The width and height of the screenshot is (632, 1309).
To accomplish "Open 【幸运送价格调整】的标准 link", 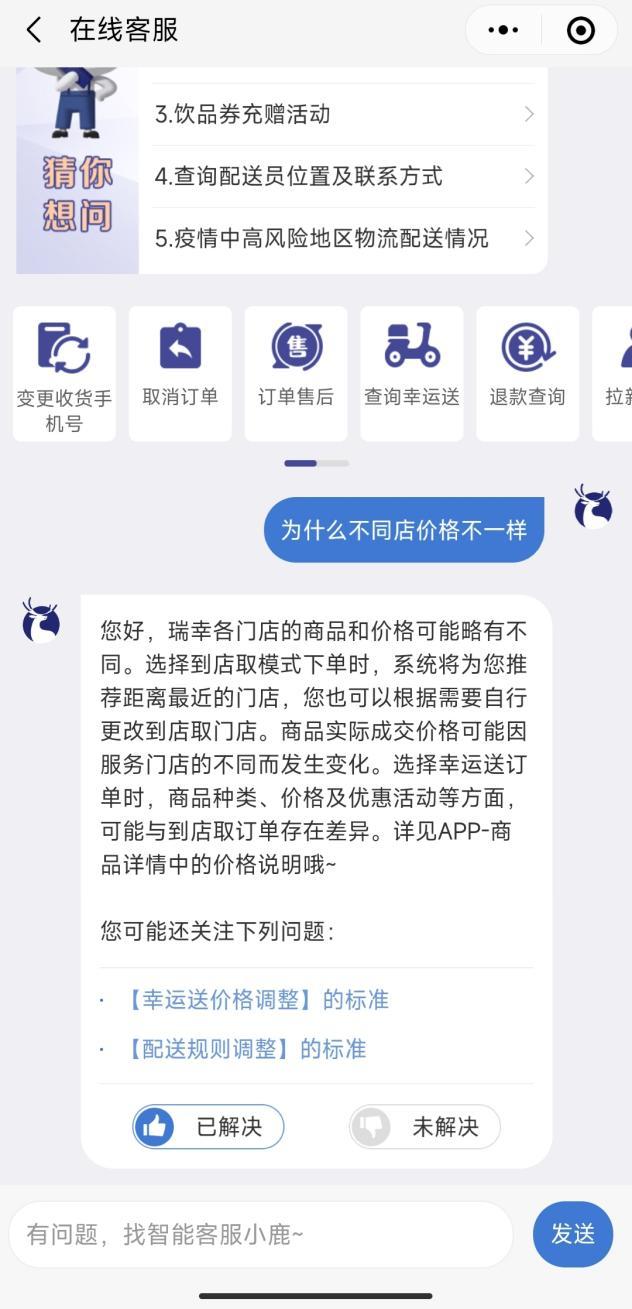I will (256, 1000).
